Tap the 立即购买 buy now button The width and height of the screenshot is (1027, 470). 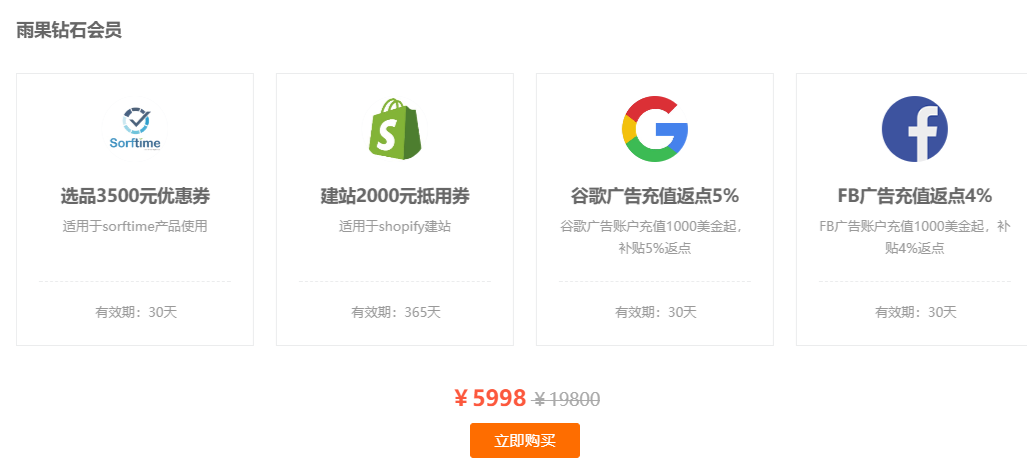coord(524,440)
